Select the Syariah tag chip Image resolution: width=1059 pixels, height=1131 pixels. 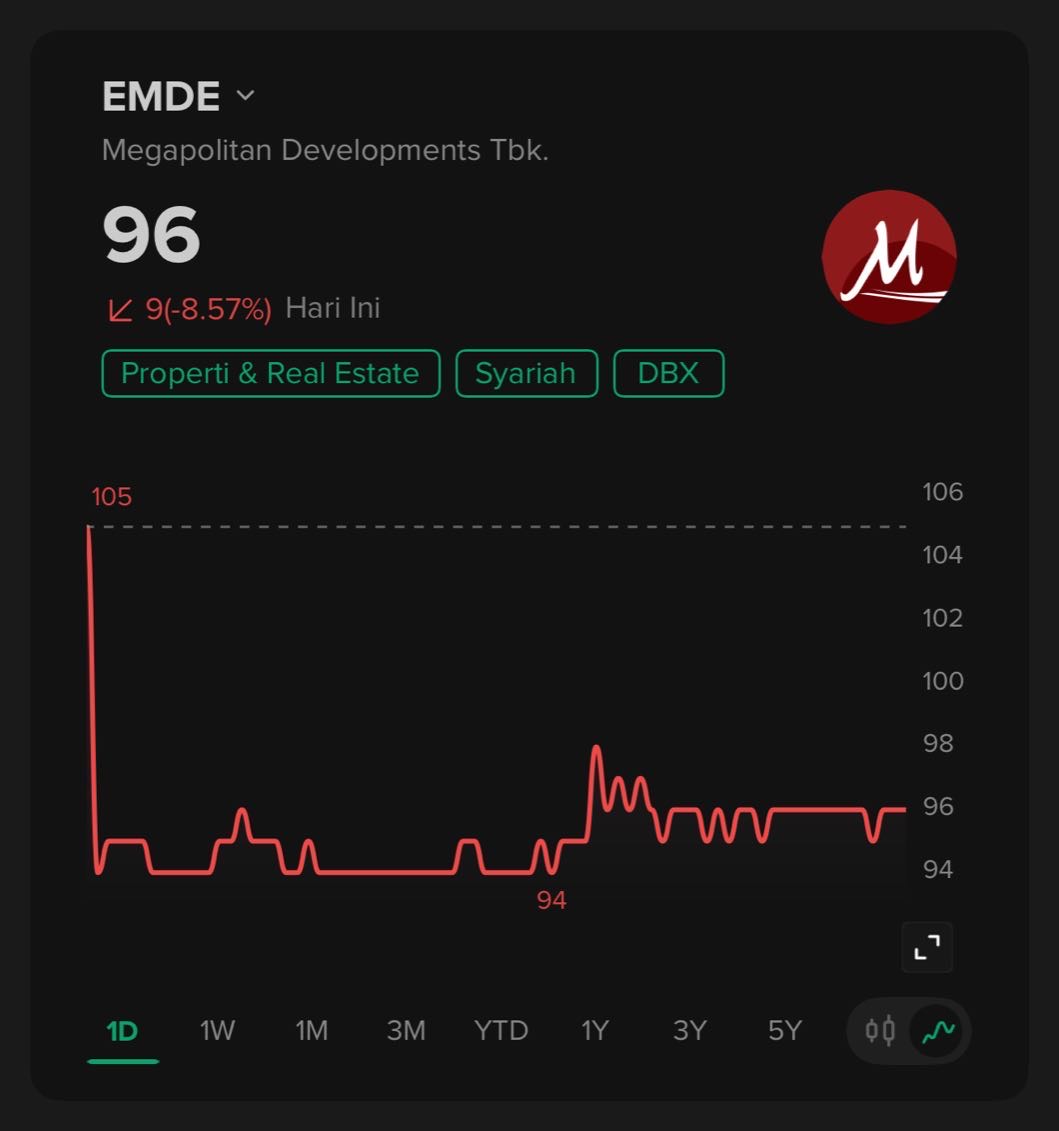(526, 374)
